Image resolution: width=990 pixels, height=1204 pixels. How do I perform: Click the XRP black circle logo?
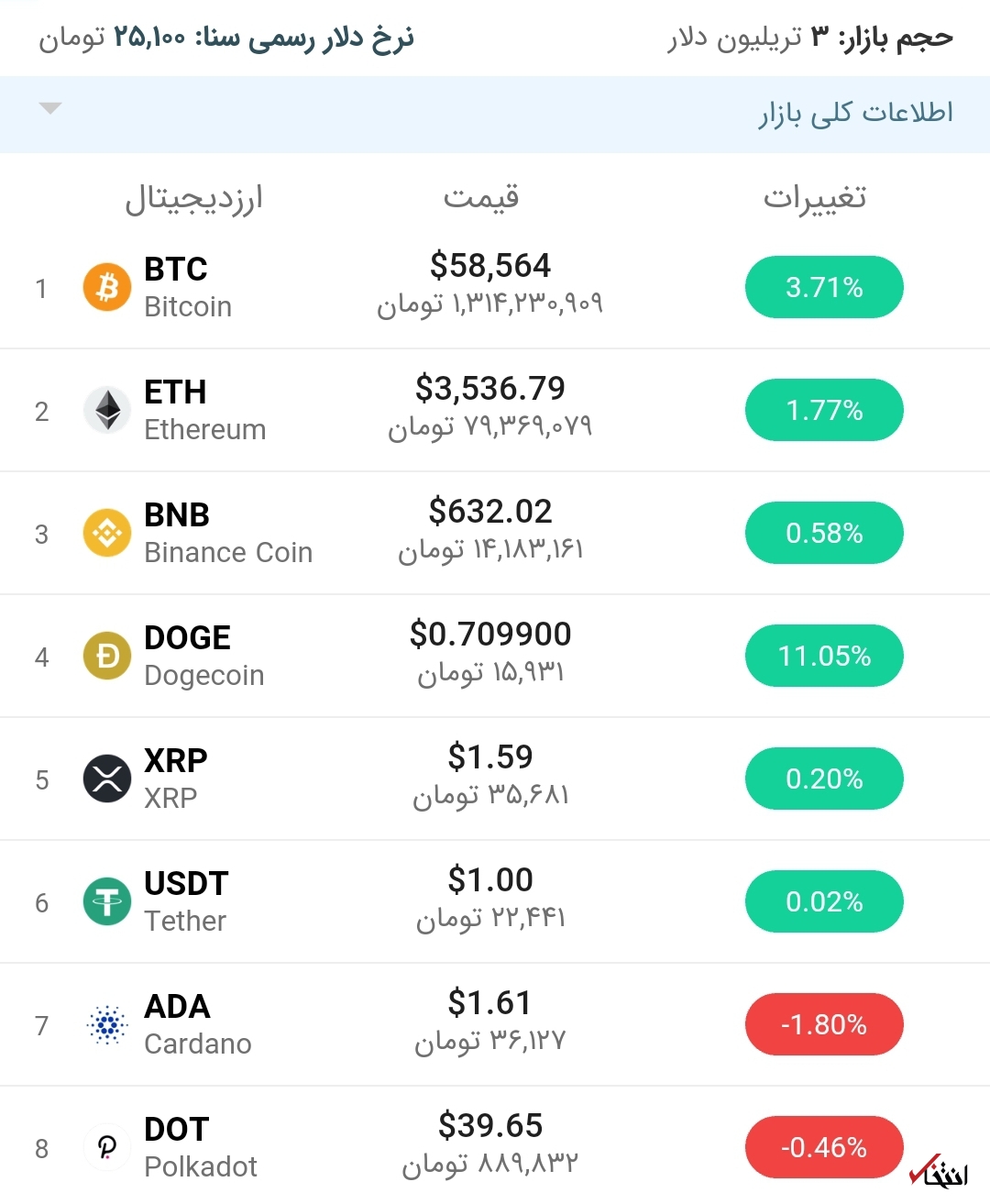[106, 779]
